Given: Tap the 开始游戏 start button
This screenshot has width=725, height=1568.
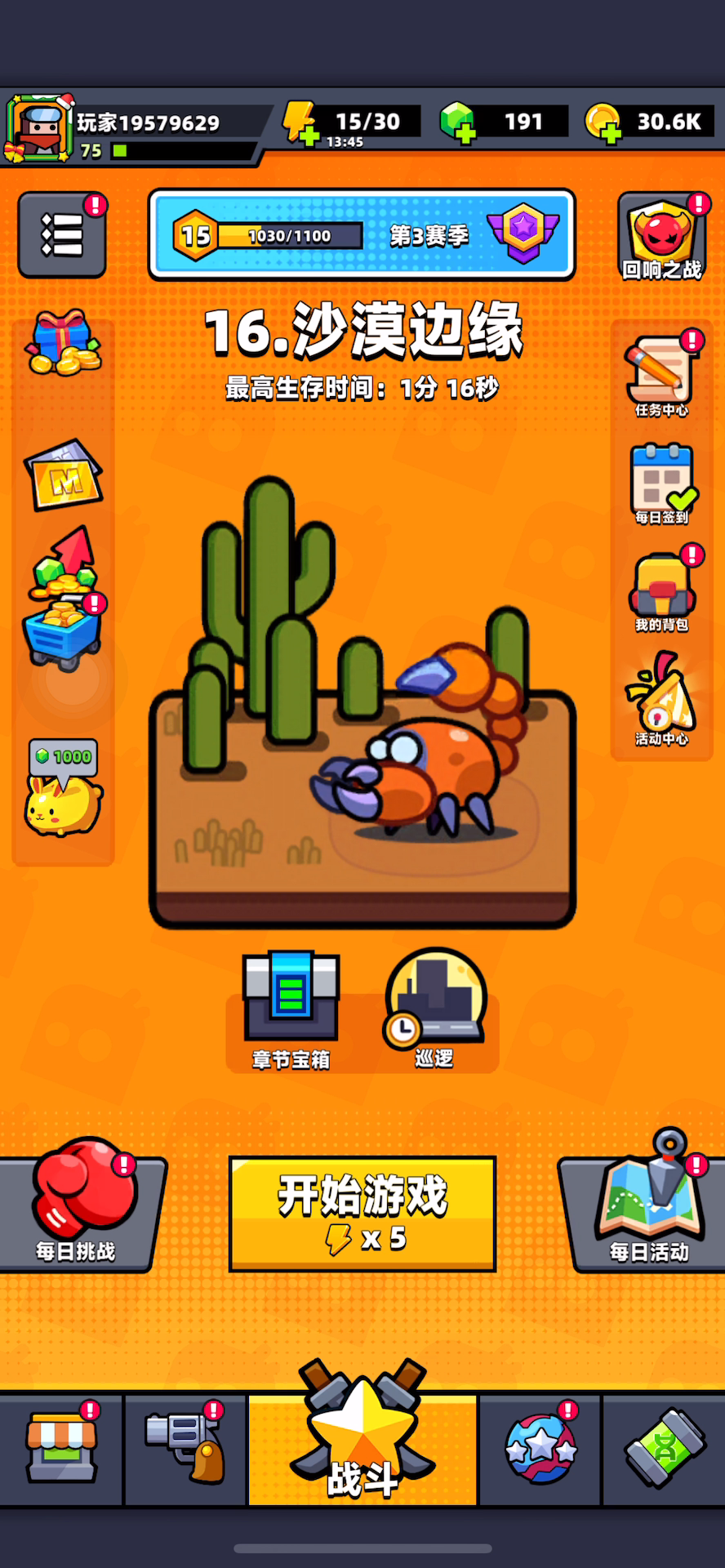Looking at the screenshot, I should [362, 1214].
